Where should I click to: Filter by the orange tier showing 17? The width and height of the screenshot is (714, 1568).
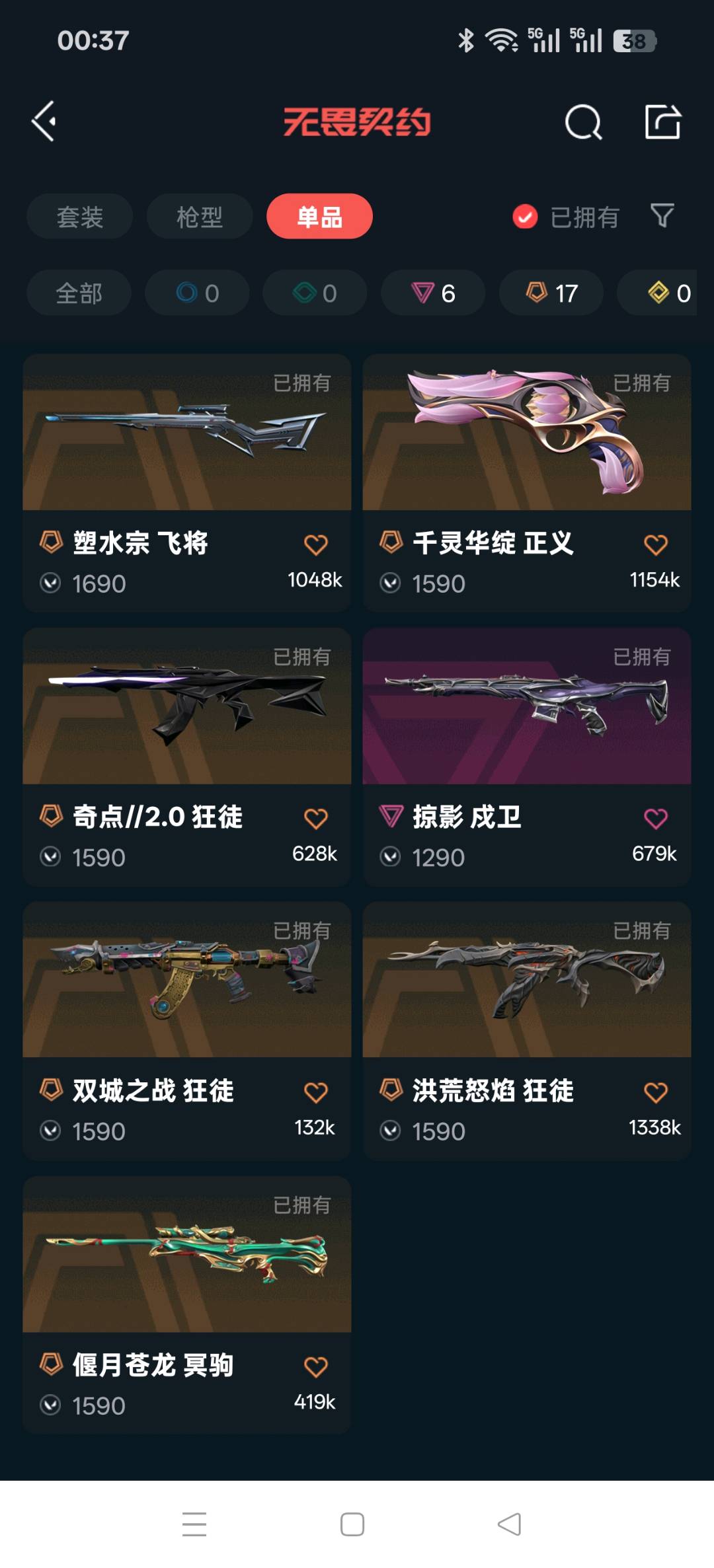tap(551, 293)
